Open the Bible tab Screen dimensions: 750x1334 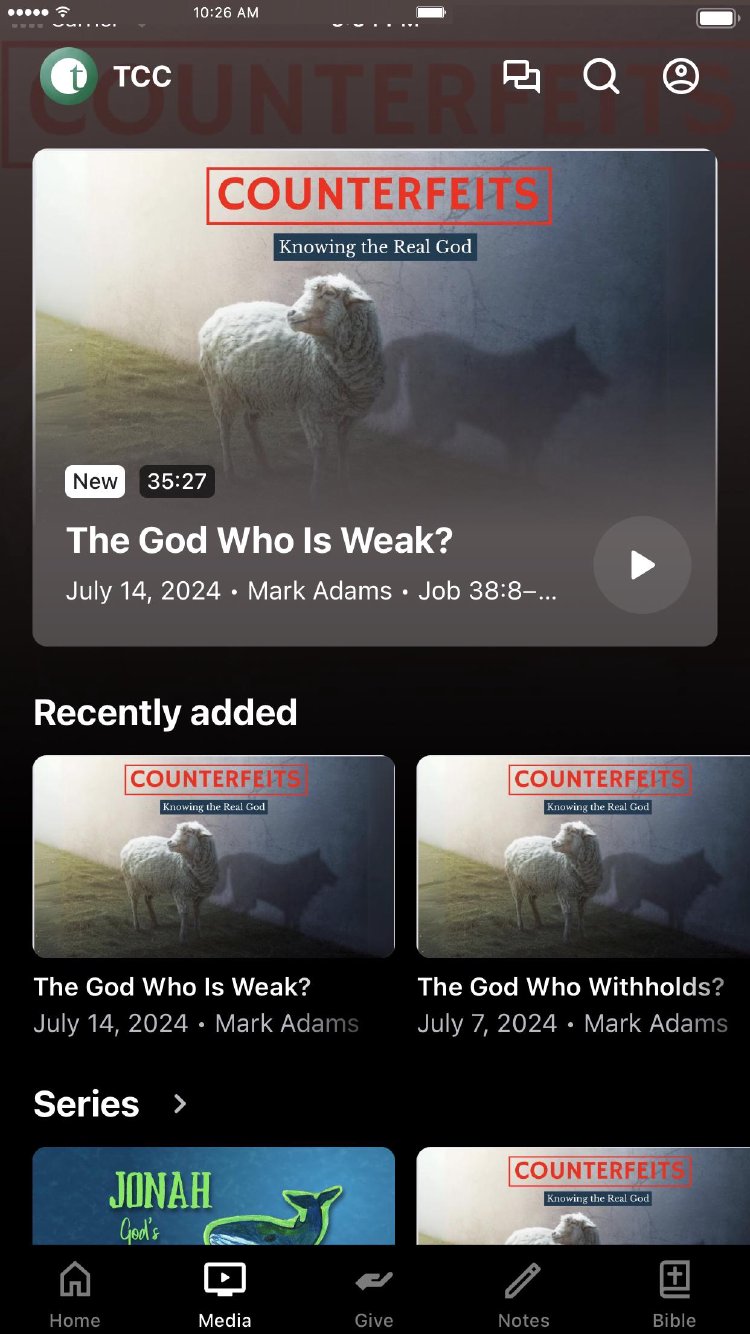(675, 1294)
